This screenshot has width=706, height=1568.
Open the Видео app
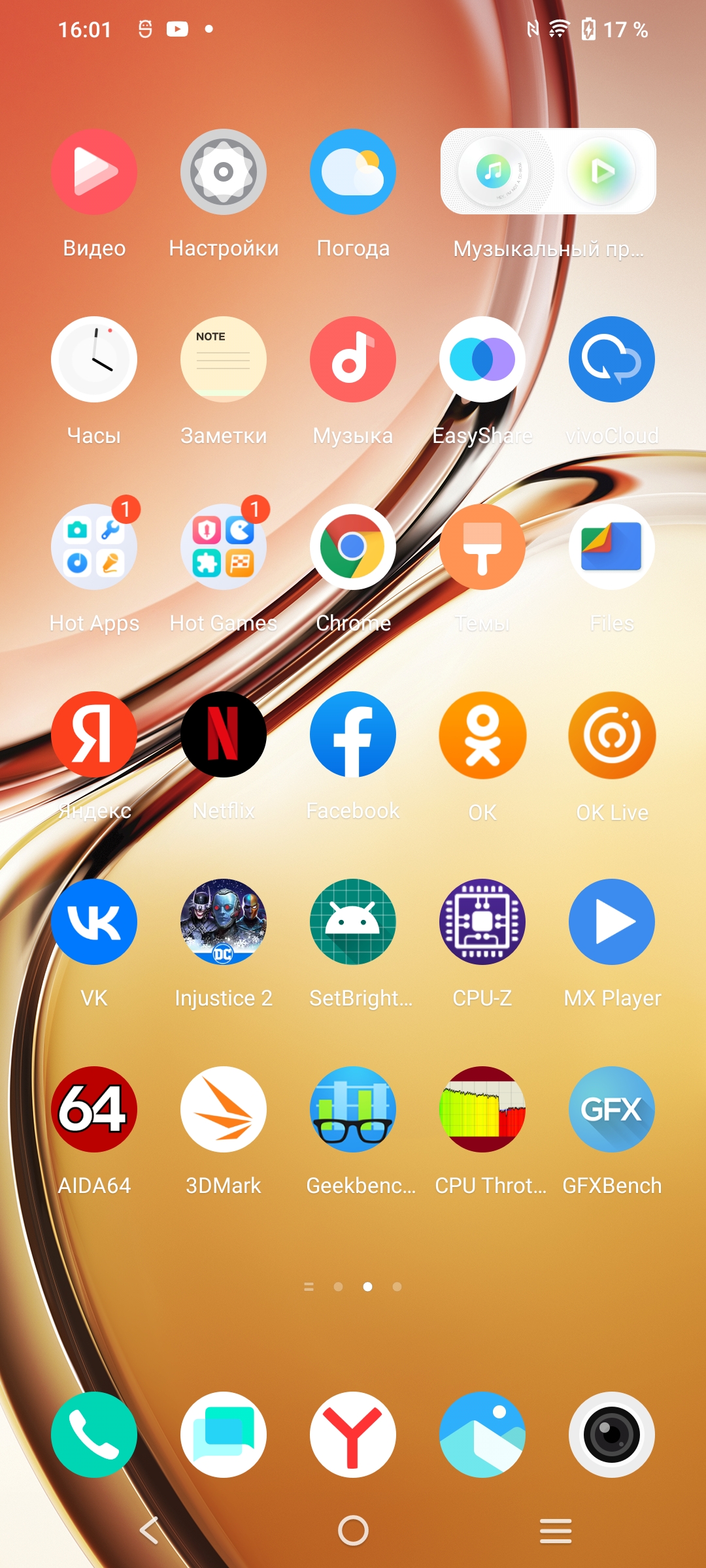pyautogui.click(x=94, y=172)
